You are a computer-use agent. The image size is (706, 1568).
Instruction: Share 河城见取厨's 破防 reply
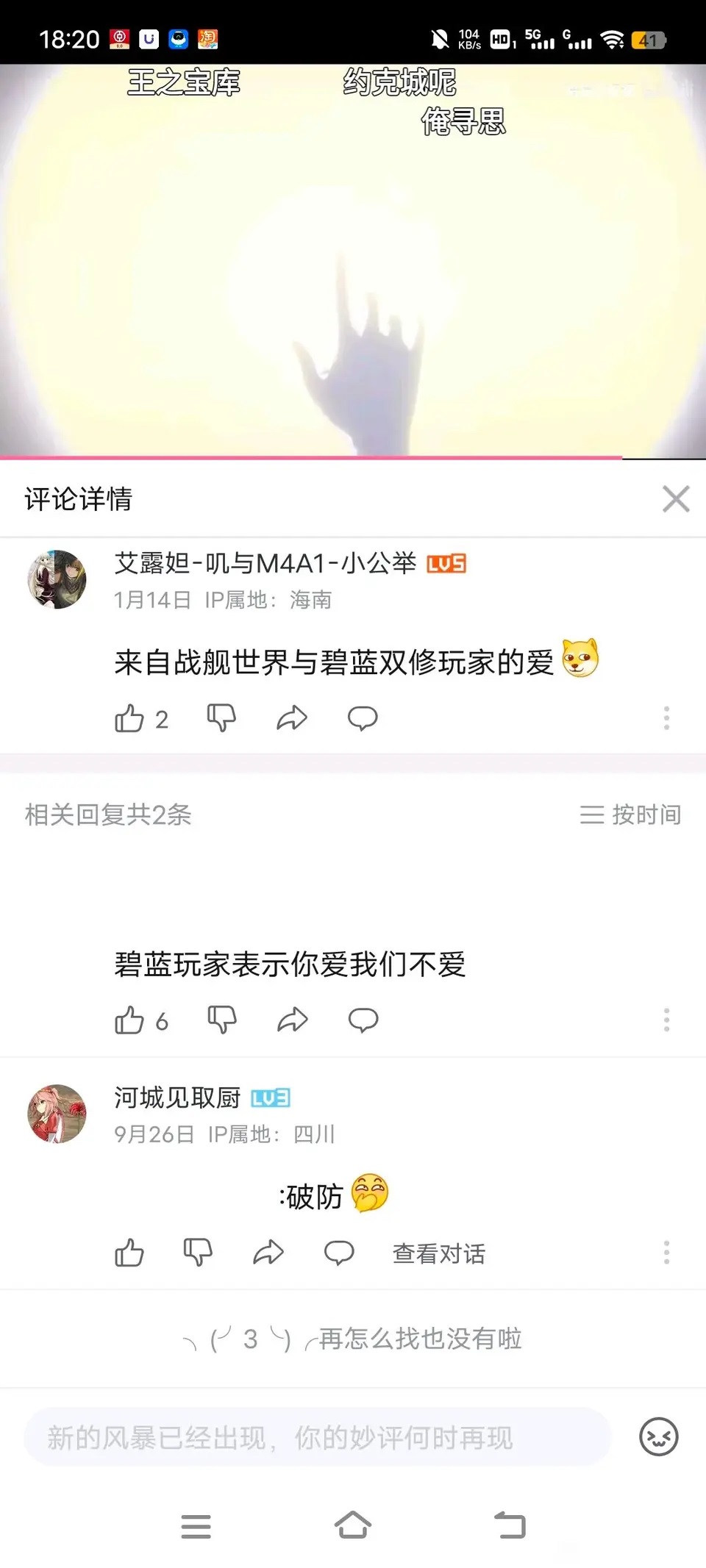268,1253
